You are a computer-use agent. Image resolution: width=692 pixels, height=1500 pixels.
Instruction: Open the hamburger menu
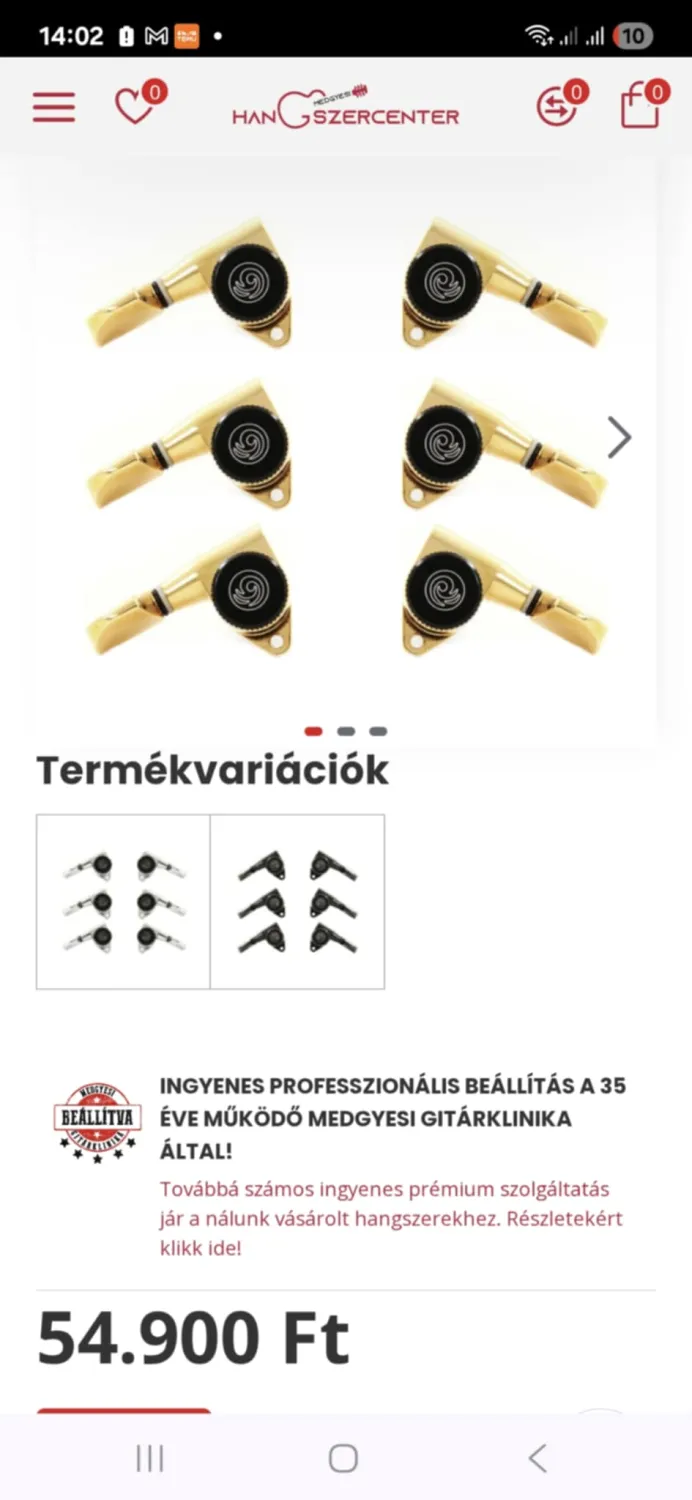pos(54,107)
